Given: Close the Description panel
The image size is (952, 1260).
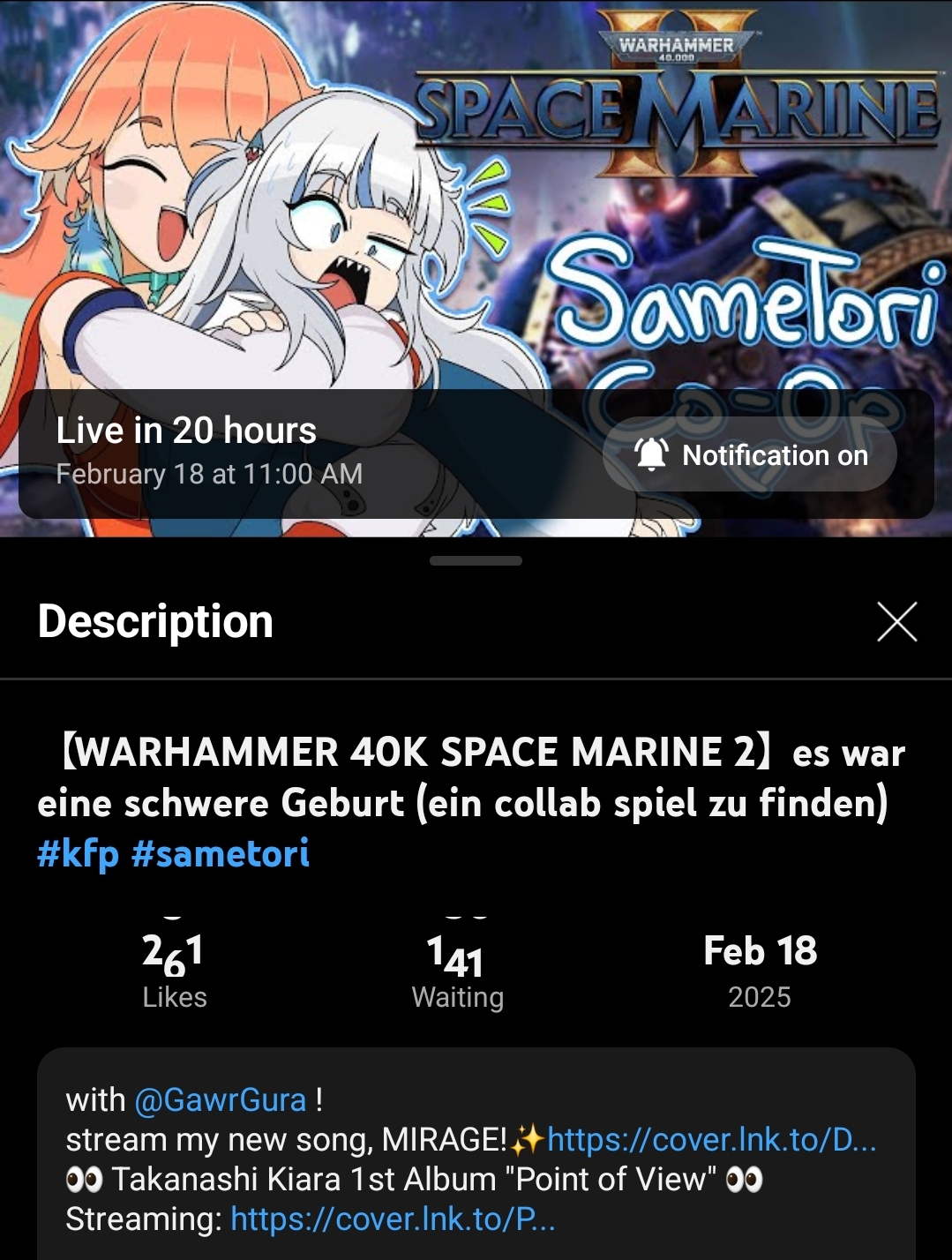Looking at the screenshot, I should coord(896,622).
